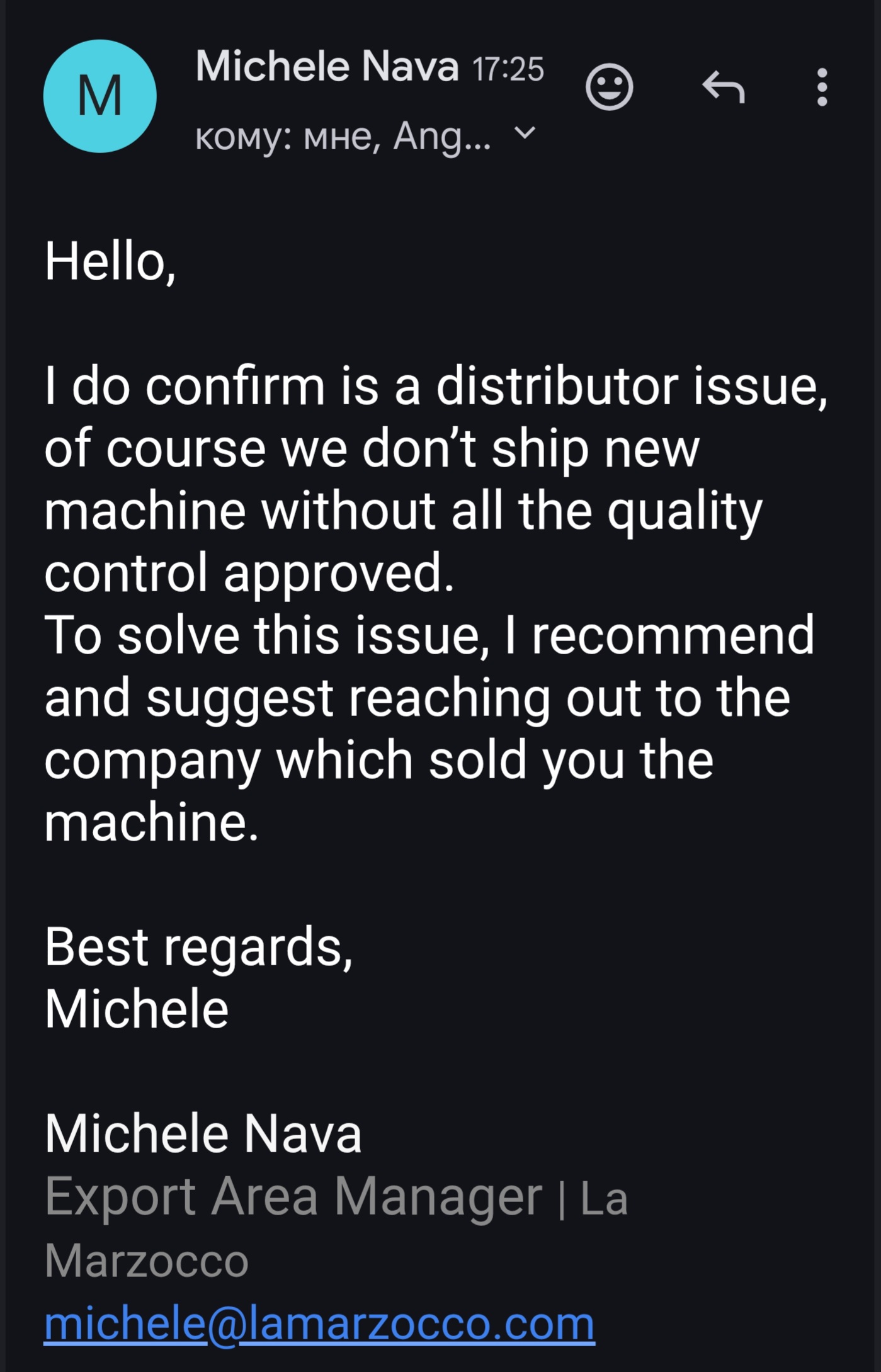Reply to Michele Nava's email
Viewport: 881px width, 1372px height.
pos(724,87)
